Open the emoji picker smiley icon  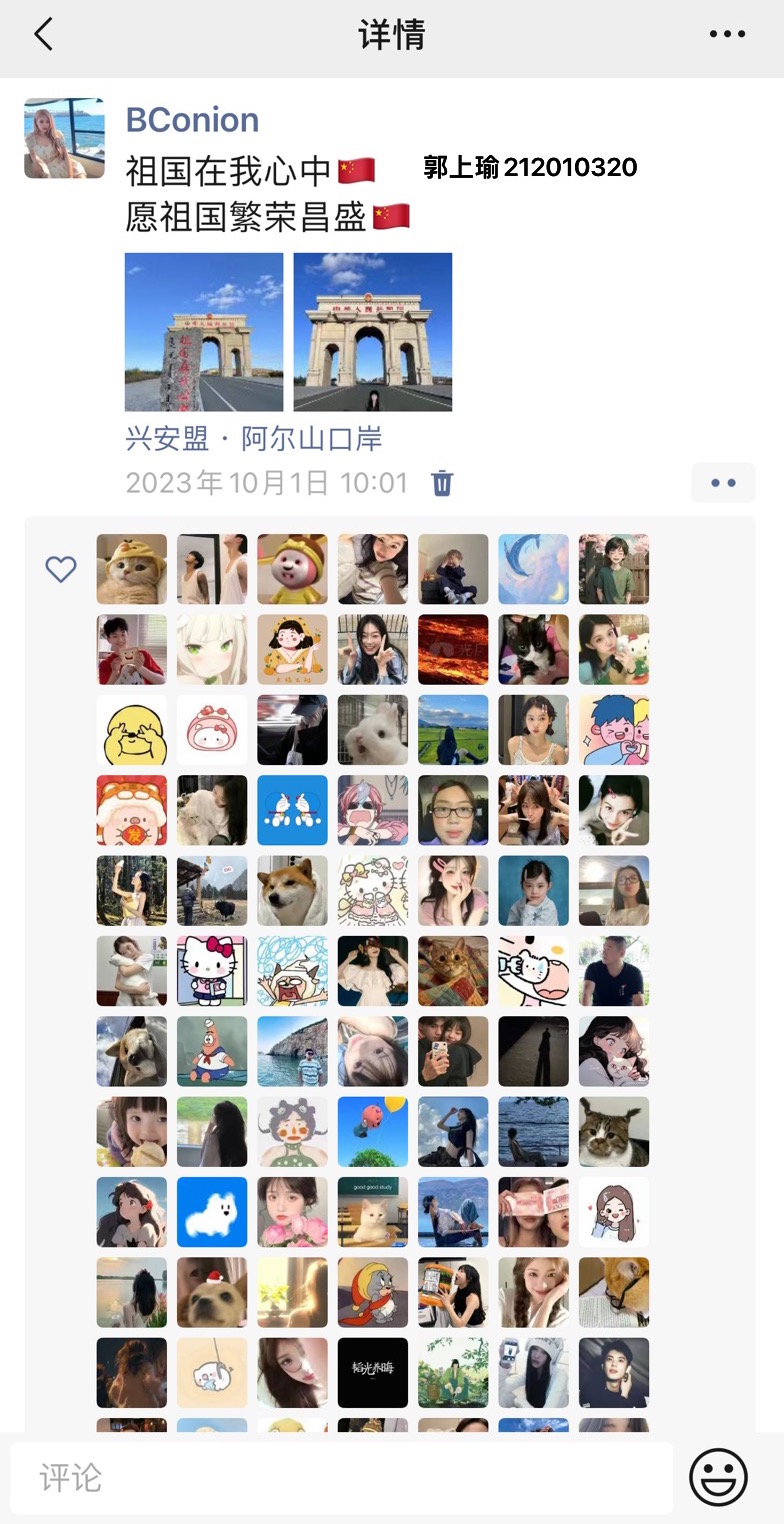(718, 1477)
